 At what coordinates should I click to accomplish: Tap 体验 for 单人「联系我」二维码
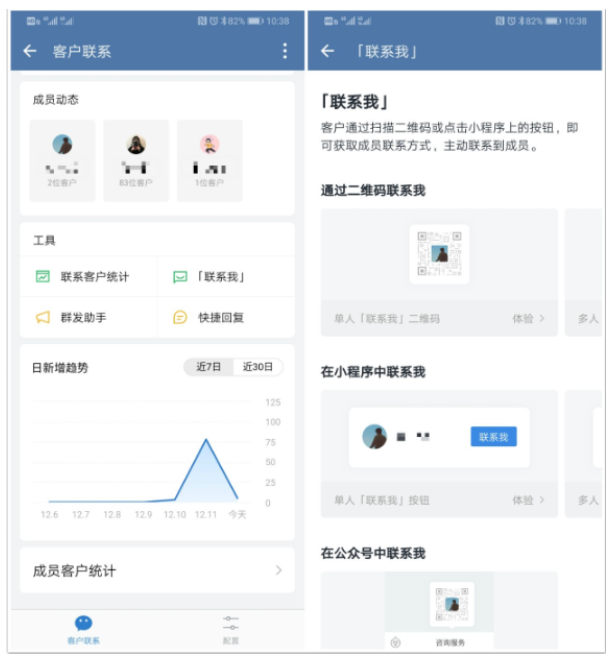click(528, 319)
